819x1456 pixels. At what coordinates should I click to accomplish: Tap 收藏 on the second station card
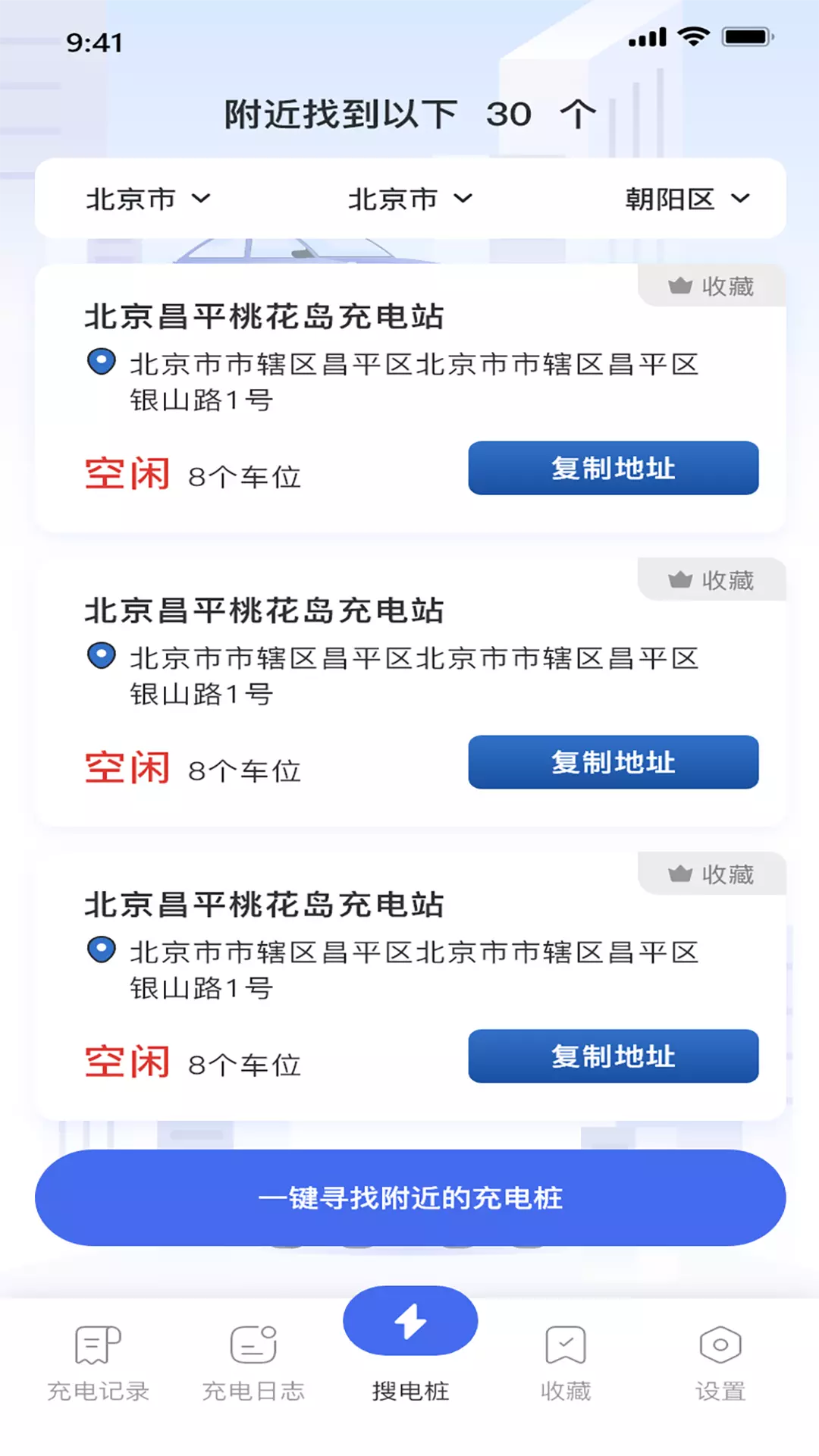(x=711, y=580)
